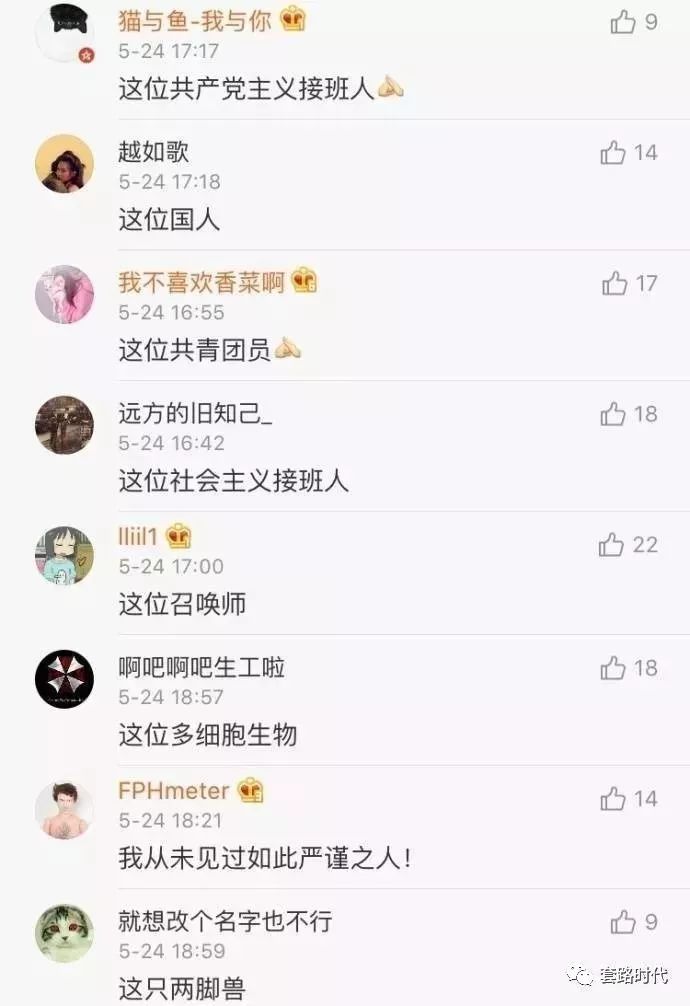This screenshot has height=1006, width=690.
Task: Open 就想改个名字也不行 cat avatar
Action: (x=64, y=933)
